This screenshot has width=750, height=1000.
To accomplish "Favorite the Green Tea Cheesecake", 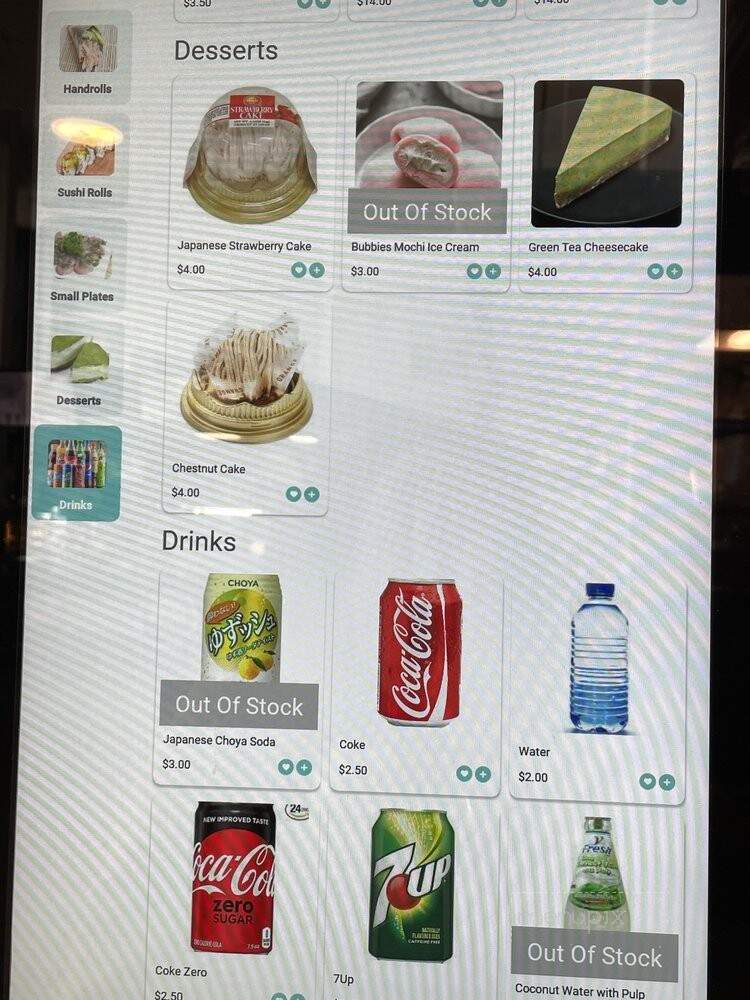I will (x=656, y=271).
